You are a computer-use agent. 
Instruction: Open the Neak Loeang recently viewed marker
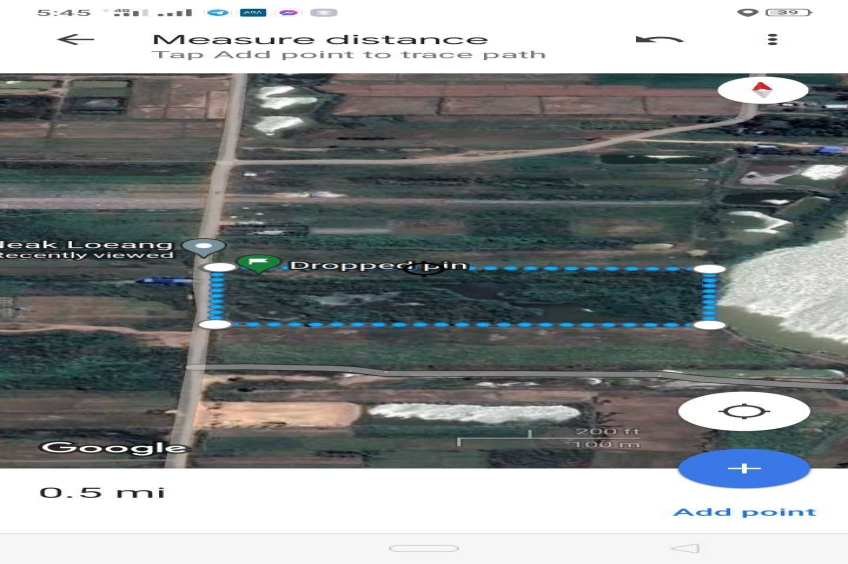pyautogui.click(x=205, y=247)
